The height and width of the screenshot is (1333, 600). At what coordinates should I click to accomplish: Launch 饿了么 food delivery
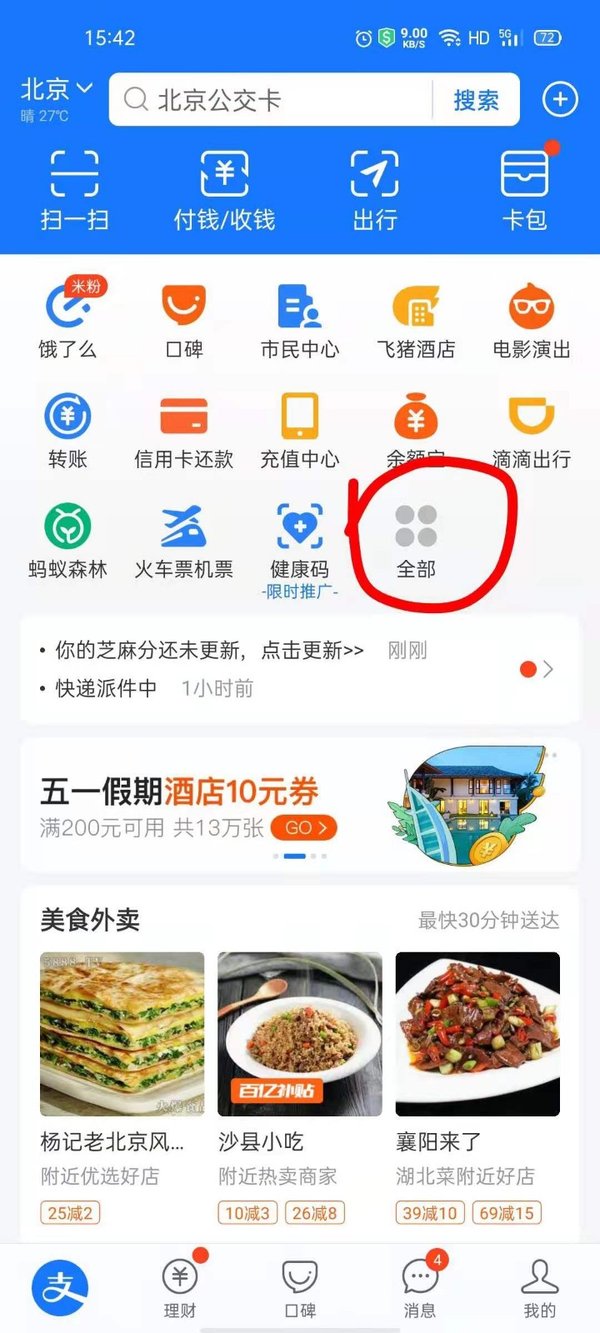point(67,320)
